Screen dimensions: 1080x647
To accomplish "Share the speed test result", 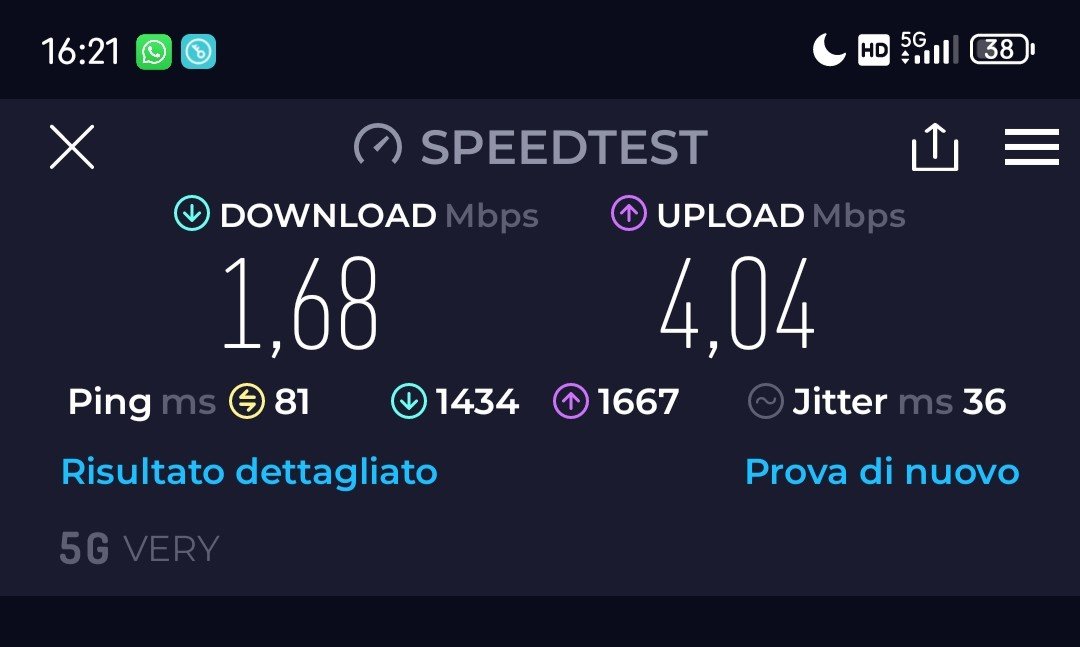I will pos(935,148).
